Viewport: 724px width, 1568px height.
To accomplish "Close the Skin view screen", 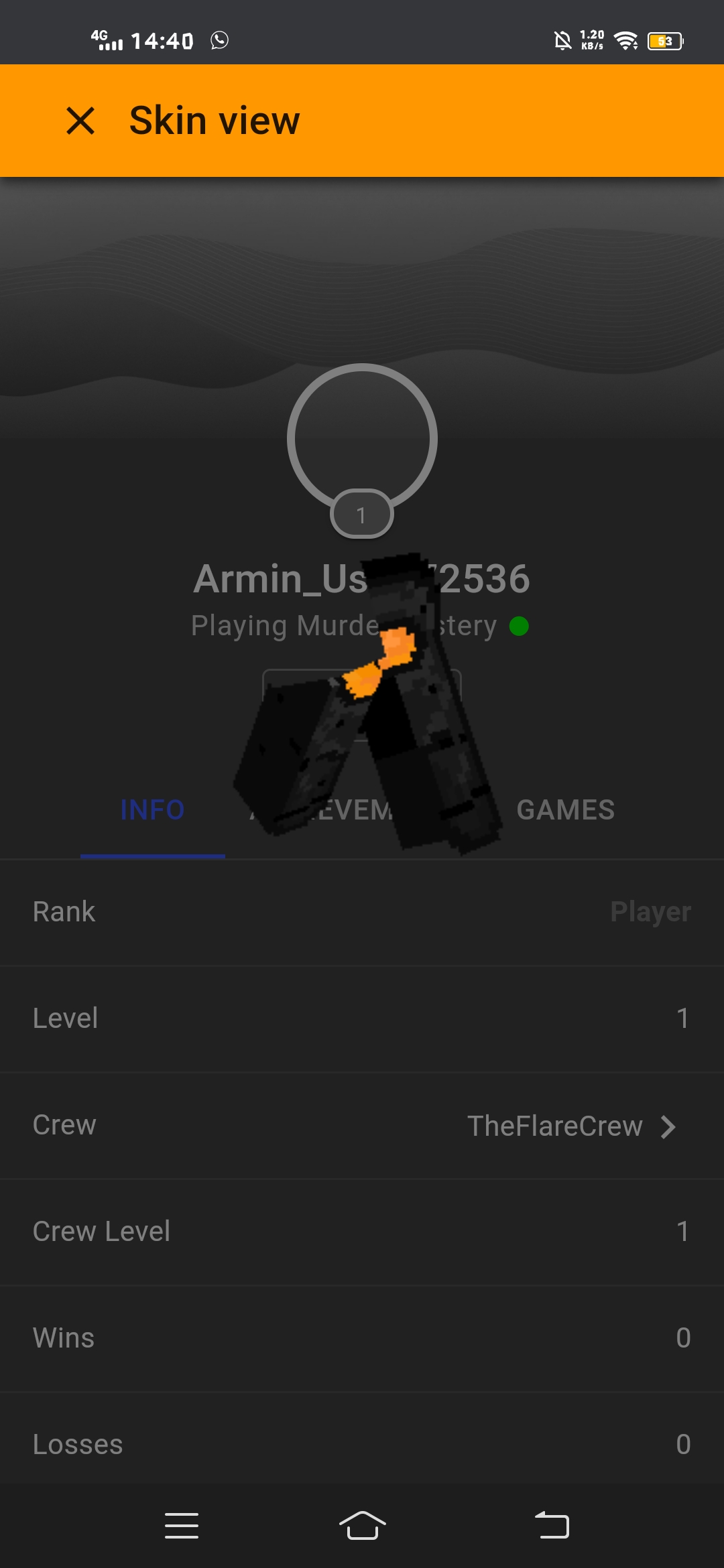I will tap(80, 121).
